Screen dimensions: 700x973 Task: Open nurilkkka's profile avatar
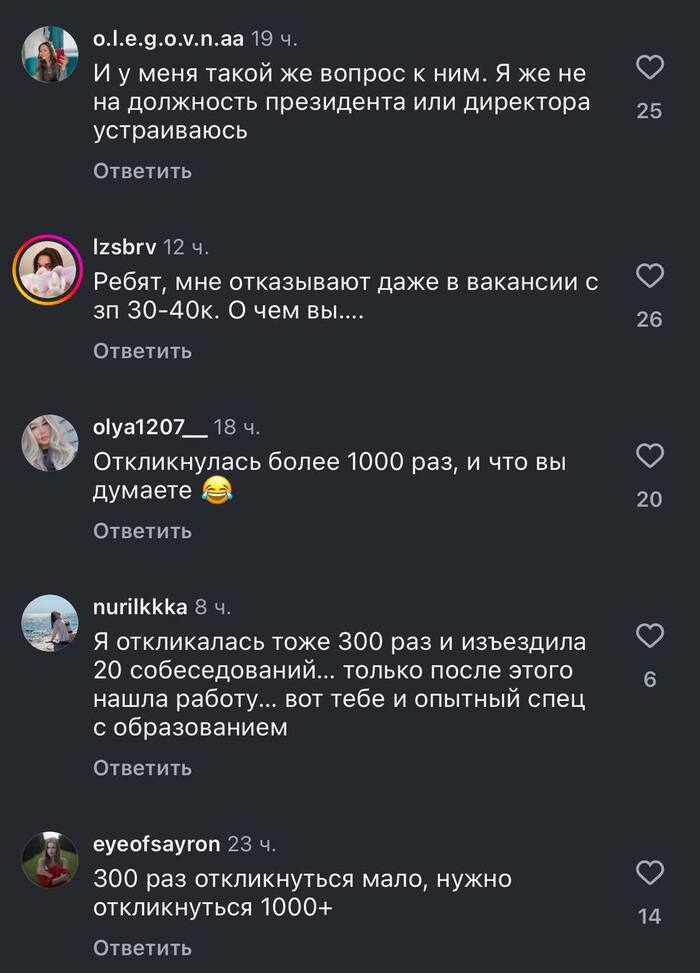tap(49, 623)
